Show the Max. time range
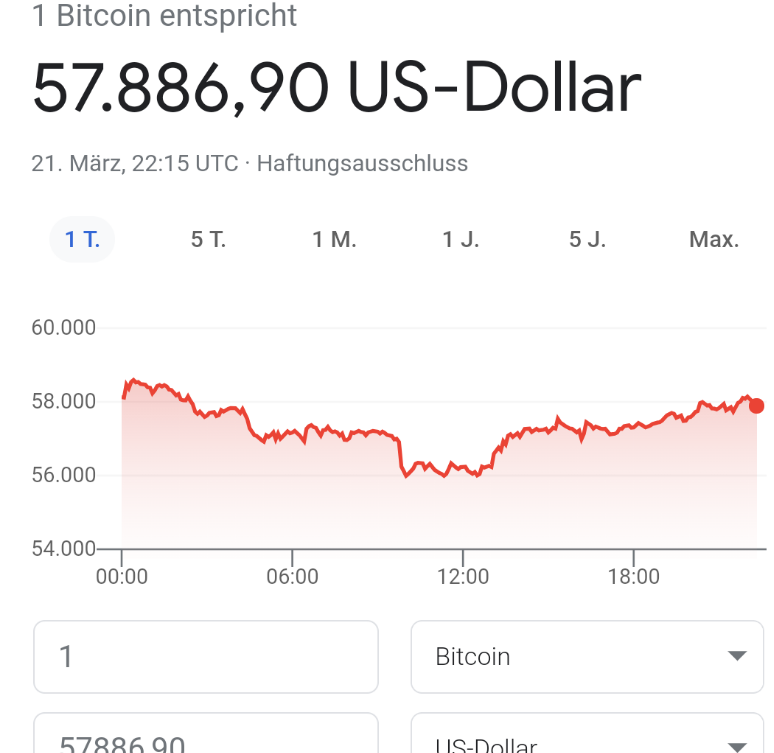The height and width of the screenshot is (753, 774). point(713,240)
